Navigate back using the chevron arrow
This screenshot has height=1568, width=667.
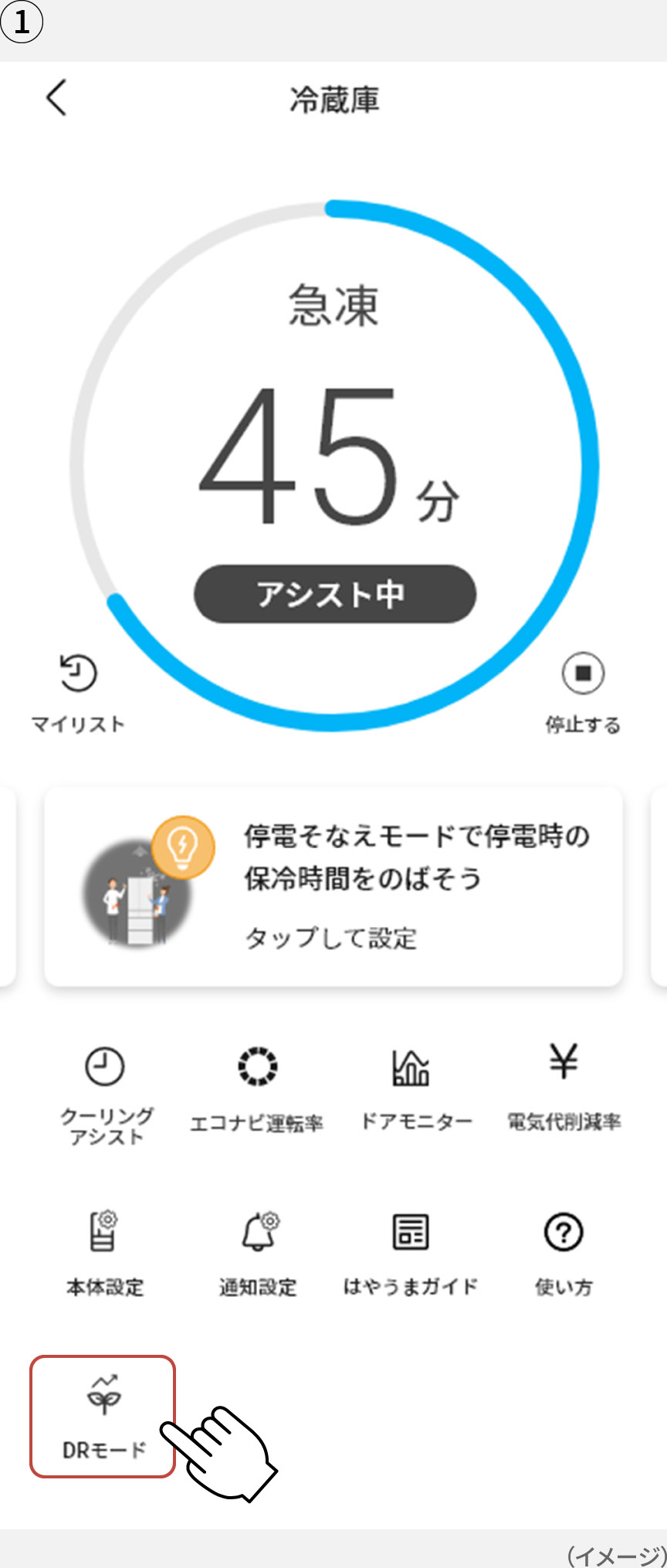[x=56, y=99]
